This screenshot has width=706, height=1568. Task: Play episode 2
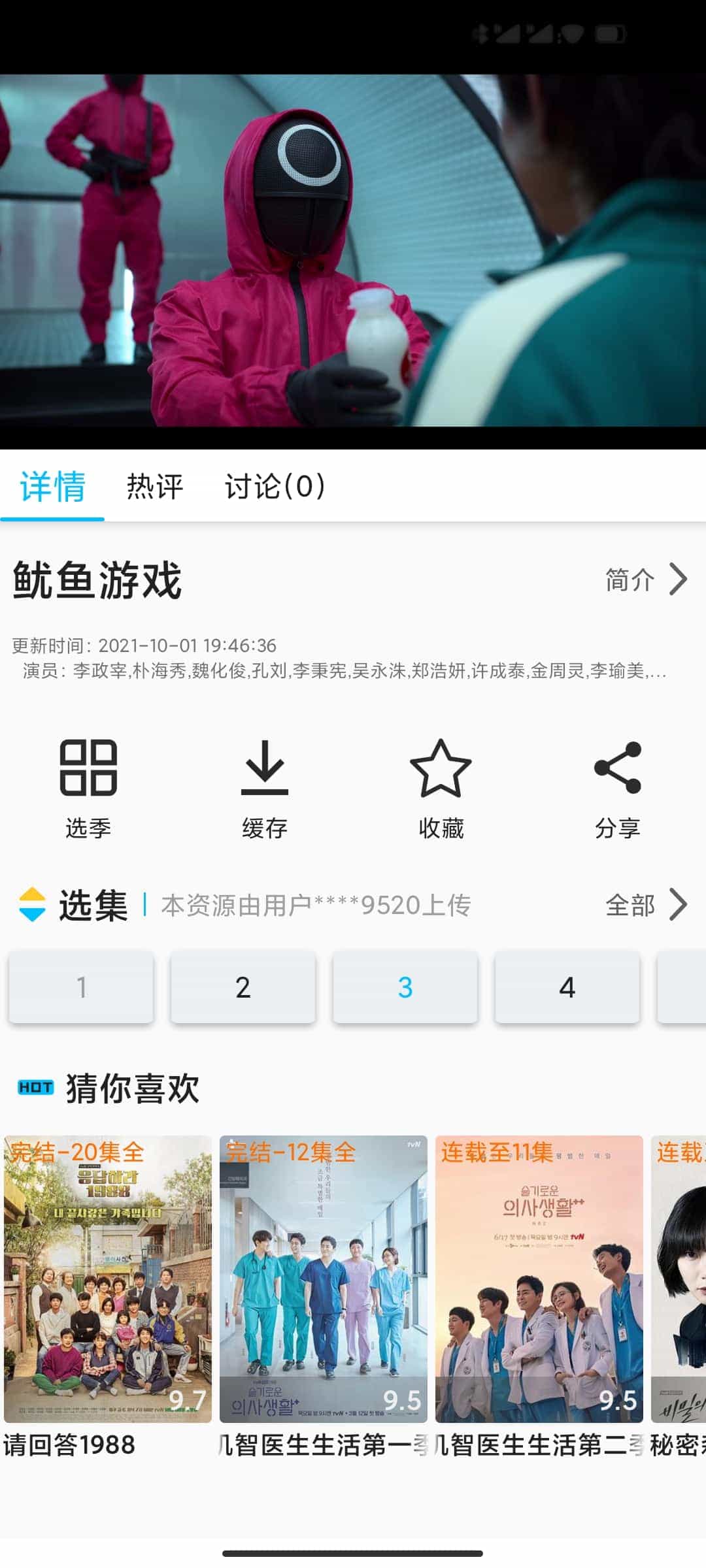pos(243,987)
